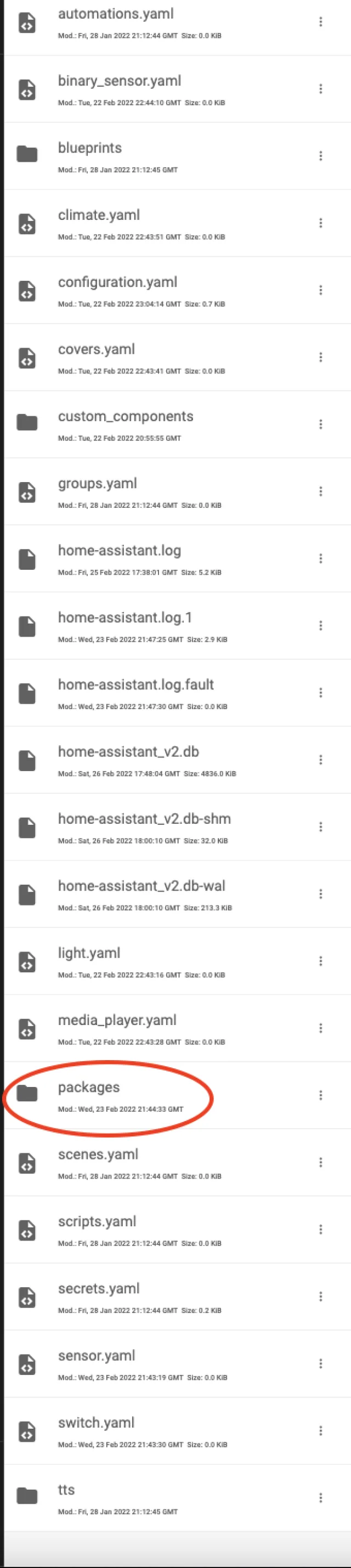The image size is (351, 1568).
Task: Open the custom_components folder
Action: point(125,416)
